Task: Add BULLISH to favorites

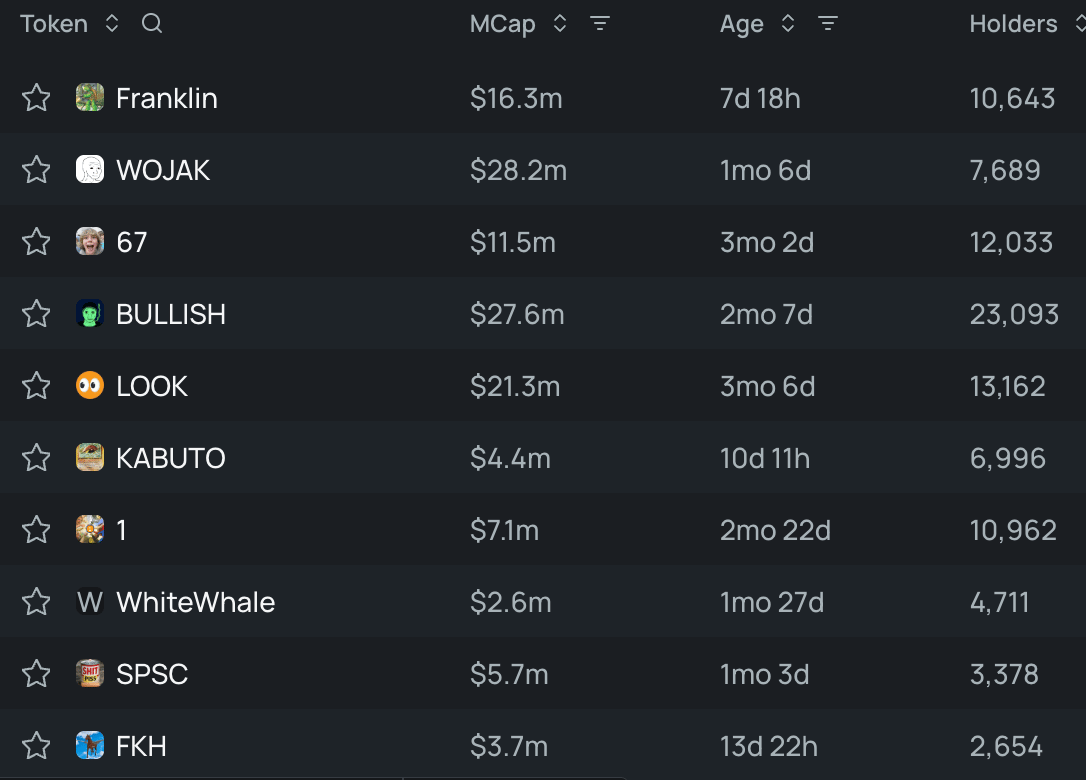Action: (36, 314)
